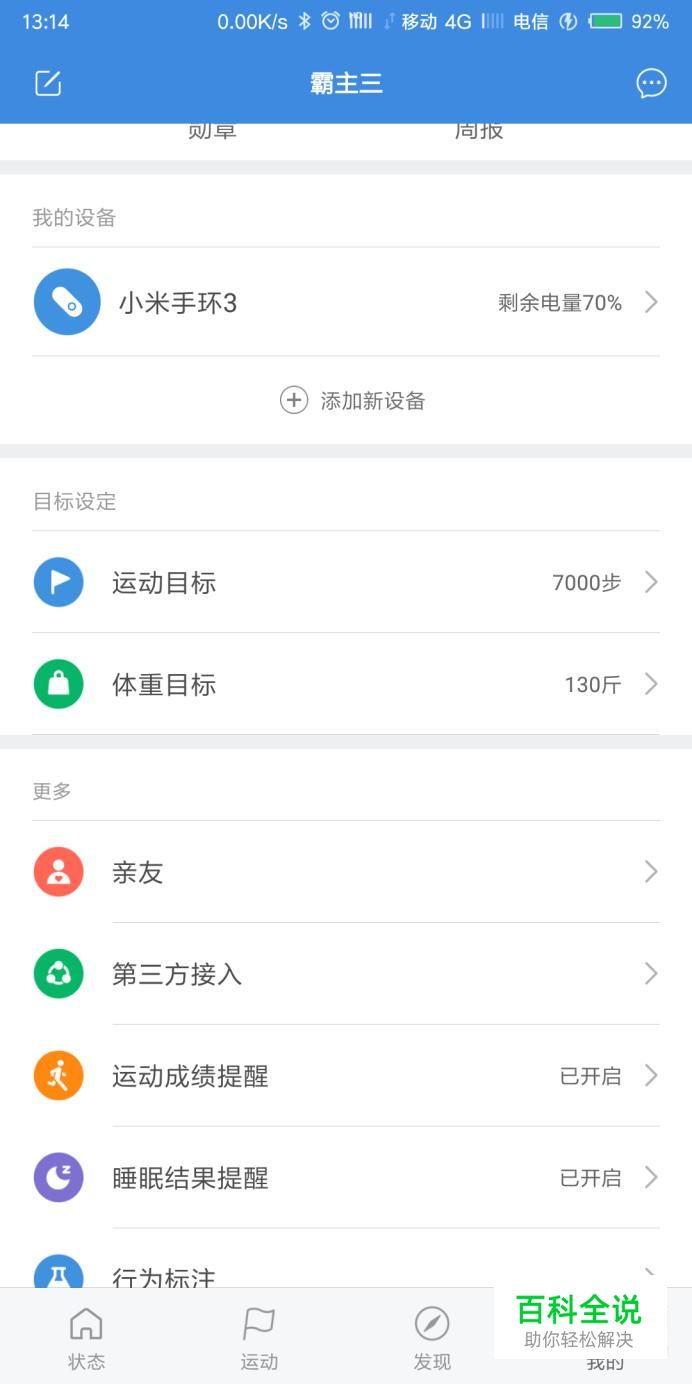Screen dimensions: 692x1384
Task: Open 运动成绩提醒 settings
Action: pyautogui.click(x=345, y=1076)
